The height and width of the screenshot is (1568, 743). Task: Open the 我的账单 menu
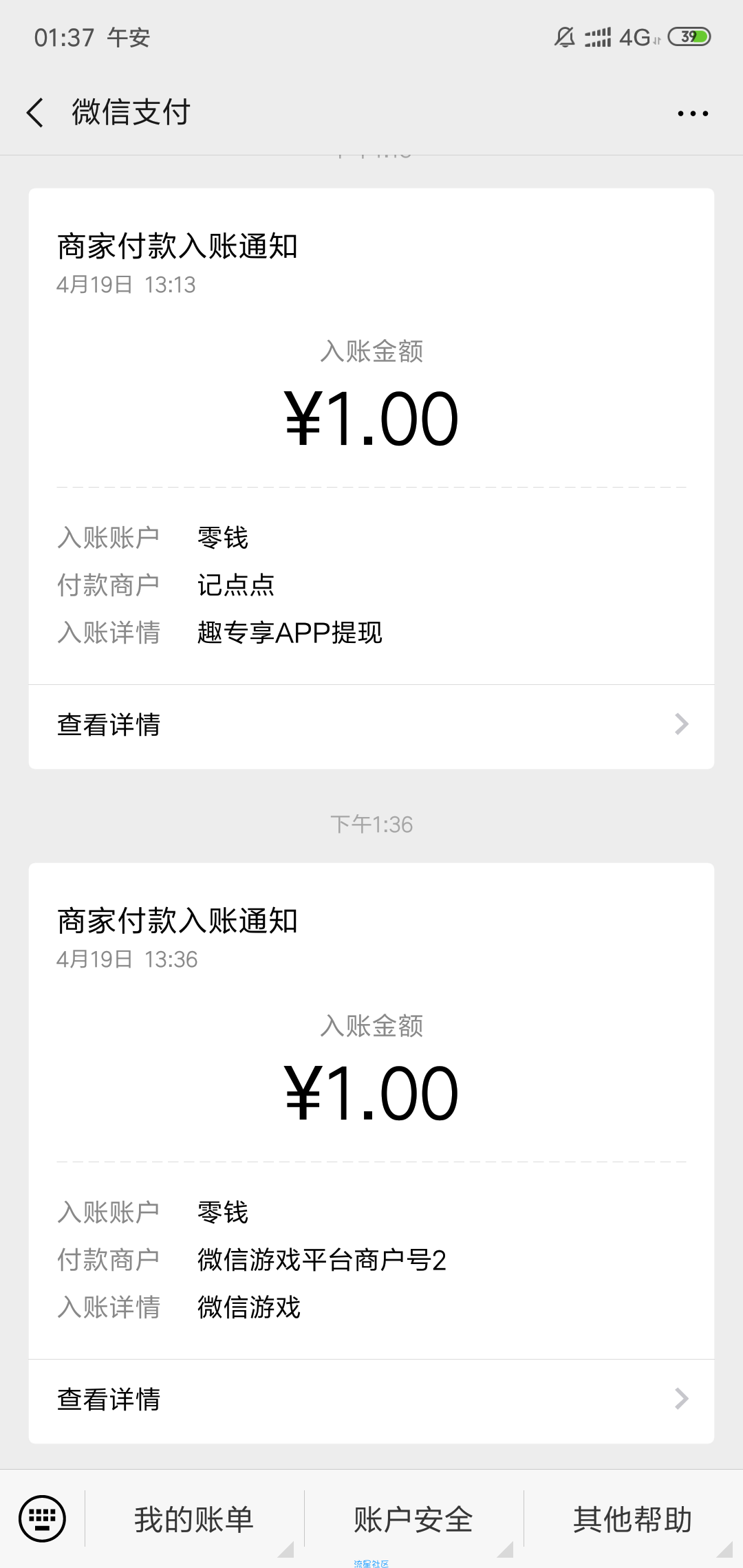194,1519
